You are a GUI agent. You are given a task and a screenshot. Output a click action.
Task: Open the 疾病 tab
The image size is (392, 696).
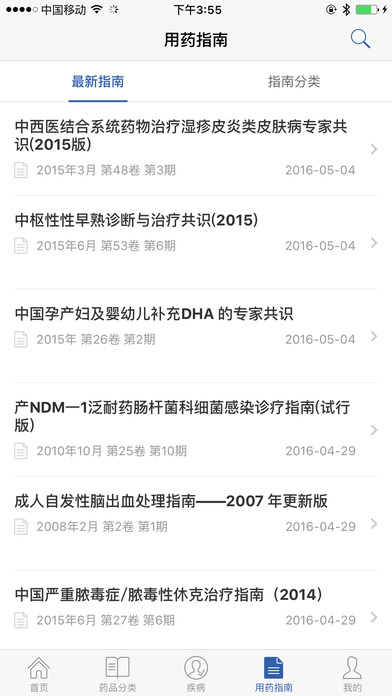(196, 674)
